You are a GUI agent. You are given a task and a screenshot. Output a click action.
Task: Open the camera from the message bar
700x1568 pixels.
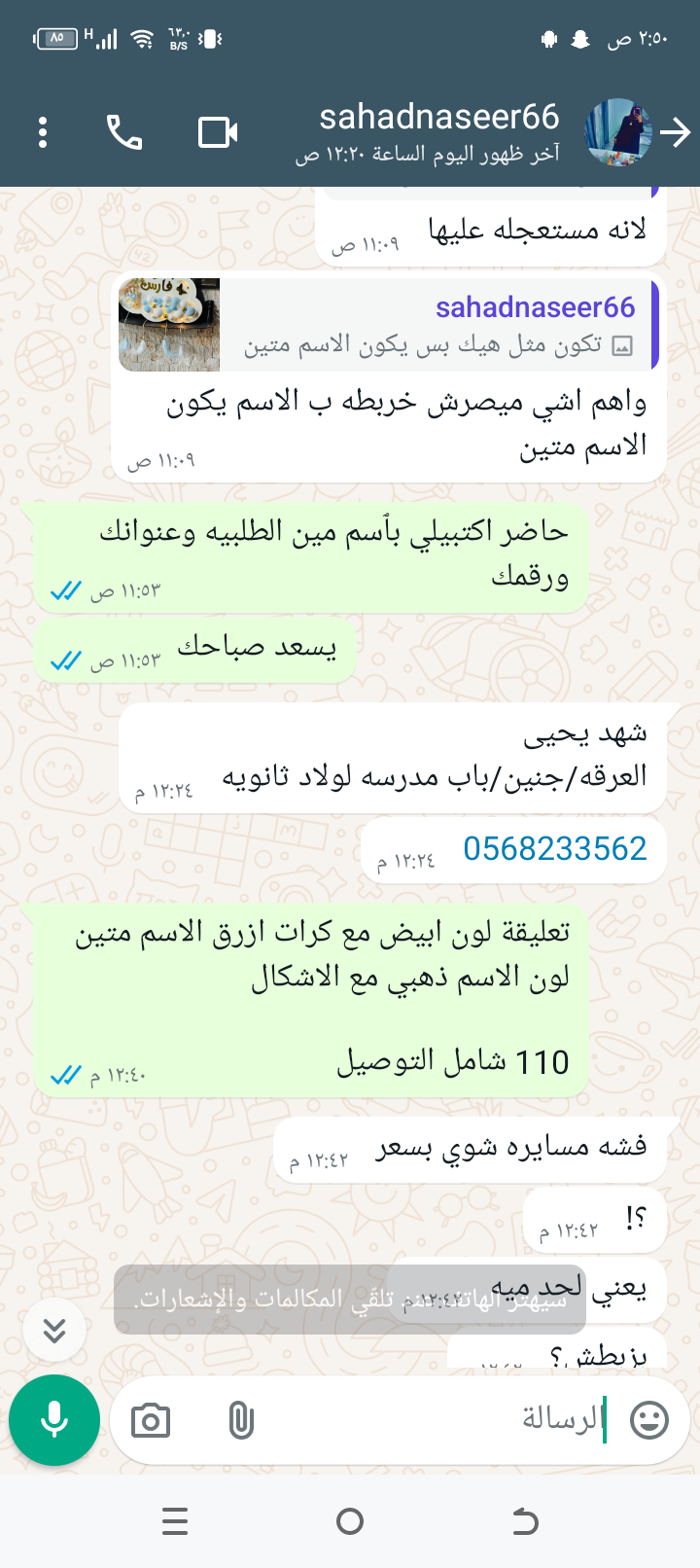coord(151,1421)
